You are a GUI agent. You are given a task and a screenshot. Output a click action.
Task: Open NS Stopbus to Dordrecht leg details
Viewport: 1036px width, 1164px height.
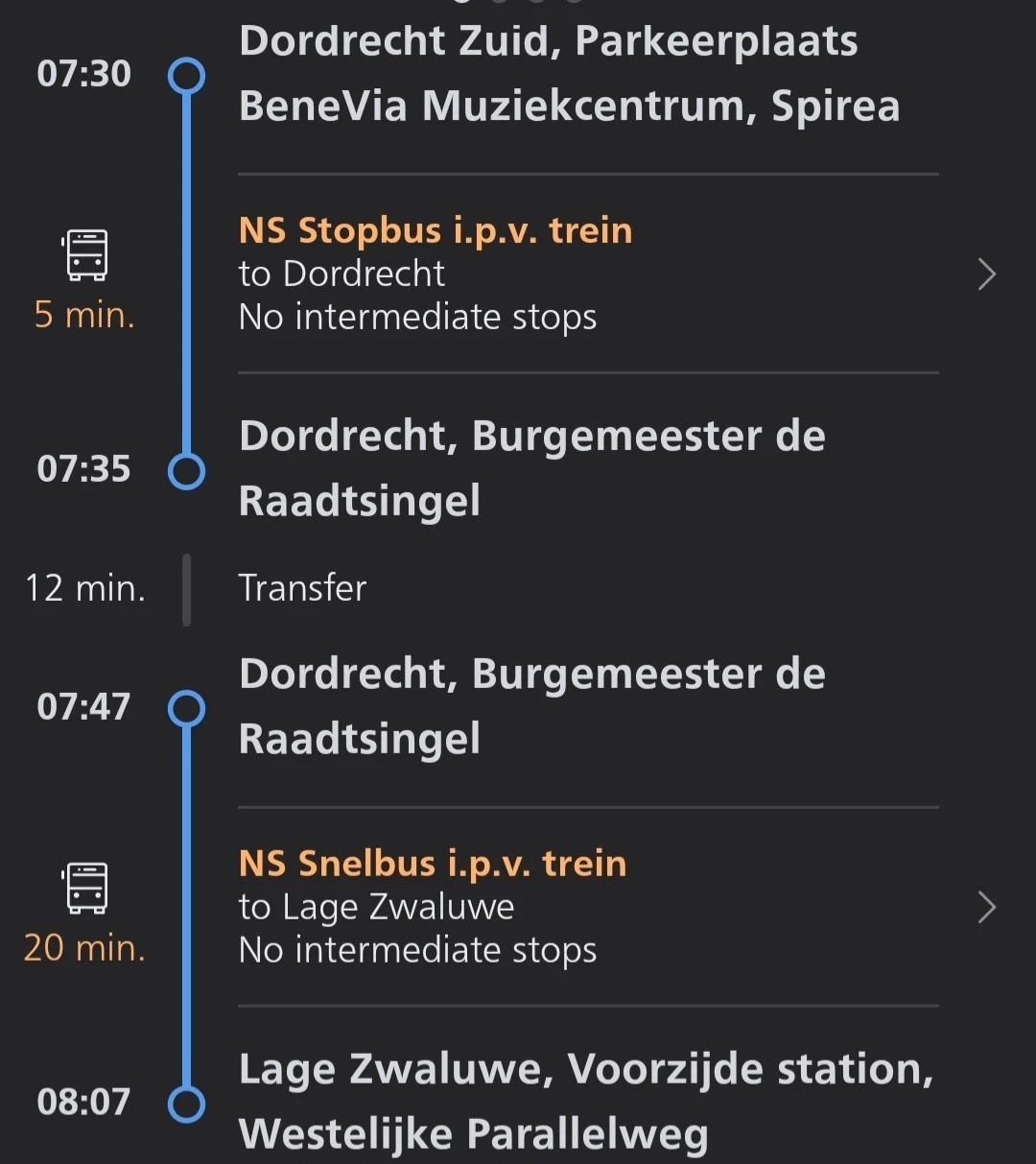(986, 274)
